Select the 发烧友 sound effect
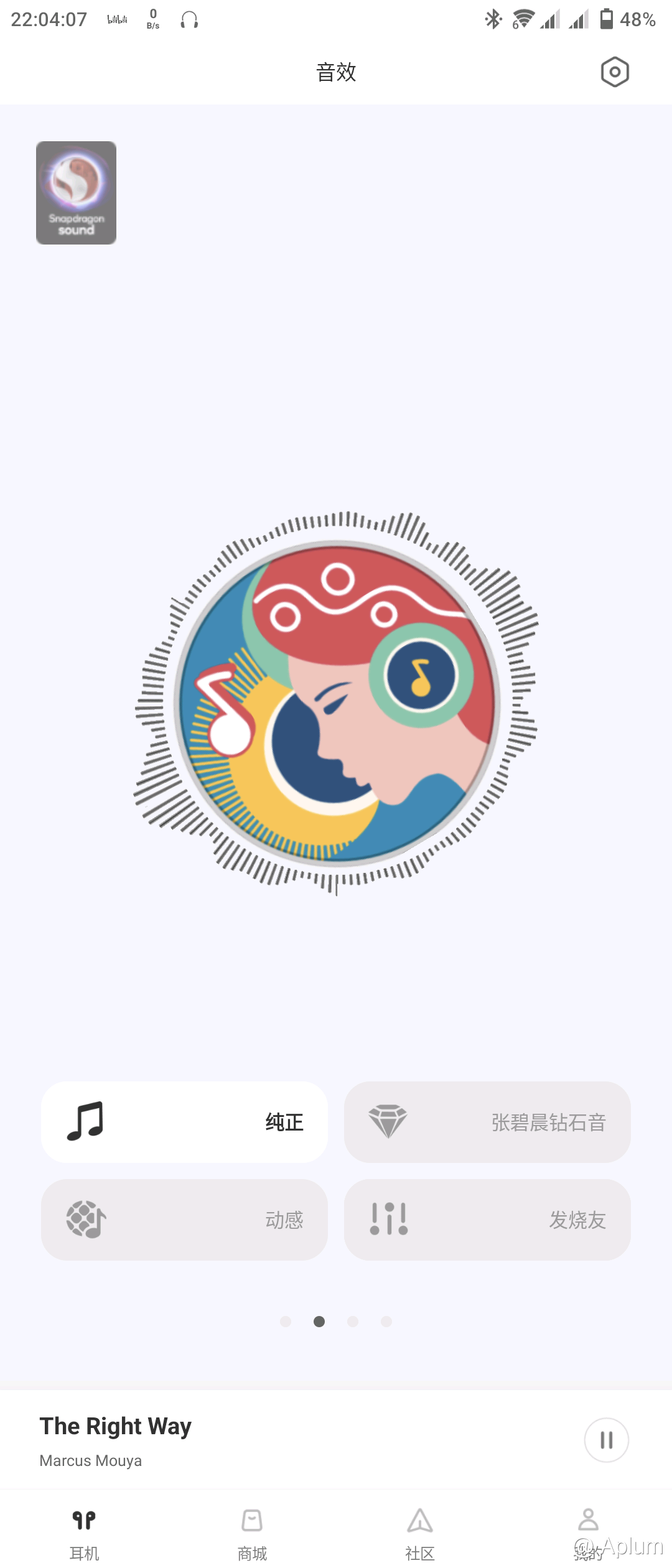The height and width of the screenshot is (1568, 672). point(487,1220)
